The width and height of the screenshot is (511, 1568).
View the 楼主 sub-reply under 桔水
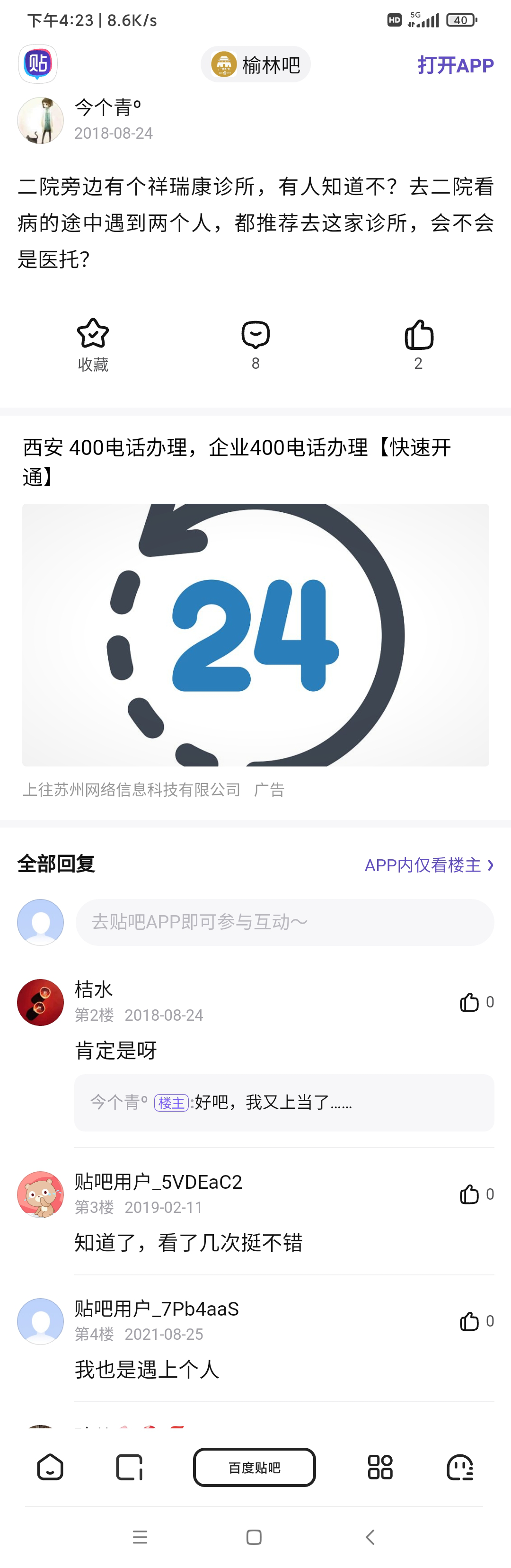(x=284, y=1102)
